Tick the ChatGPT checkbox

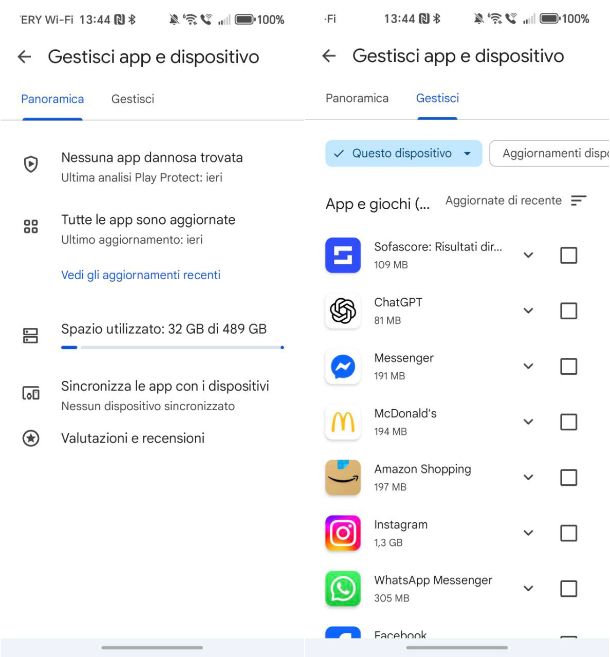coord(568,311)
